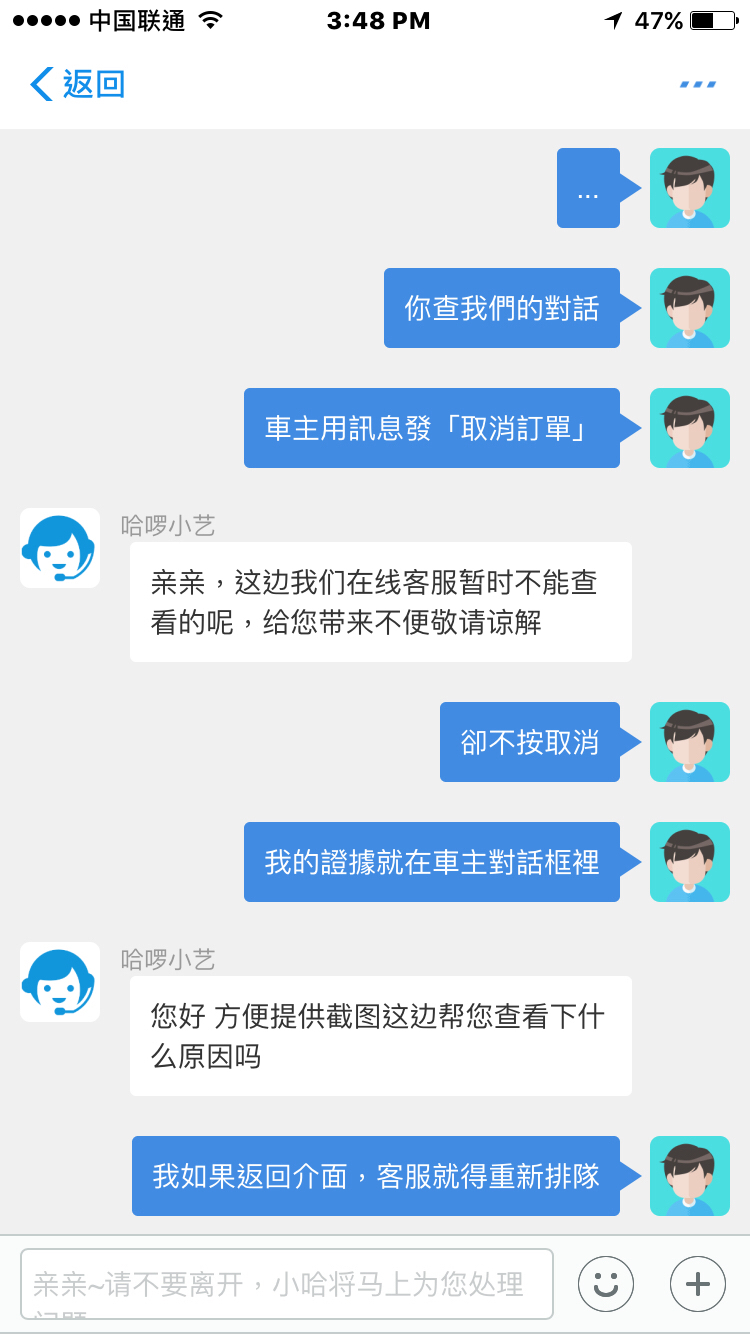
Task: Select the message 你查我們的對話
Action: tap(501, 308)
